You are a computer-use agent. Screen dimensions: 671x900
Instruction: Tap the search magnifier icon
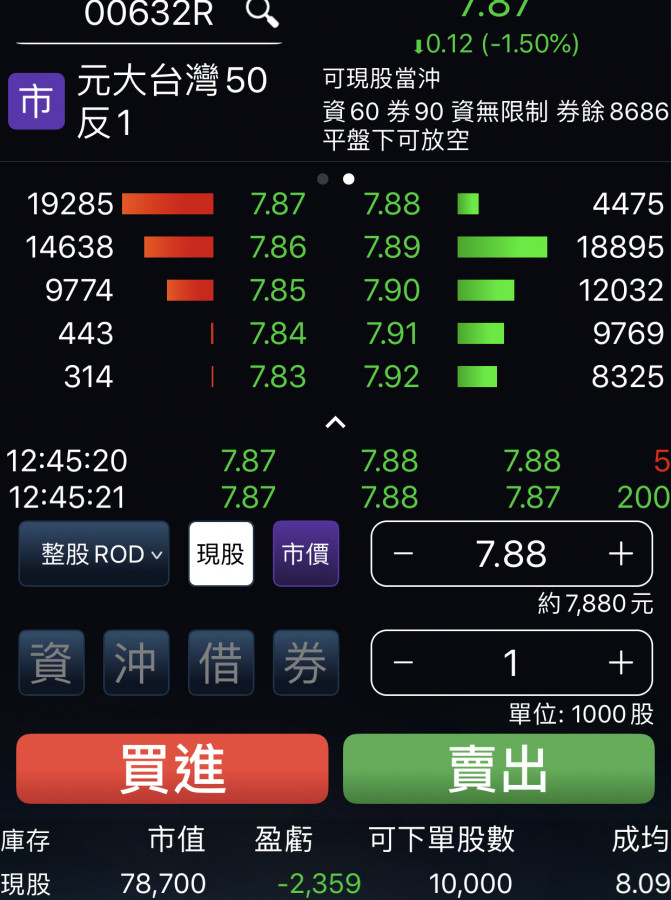262,14
